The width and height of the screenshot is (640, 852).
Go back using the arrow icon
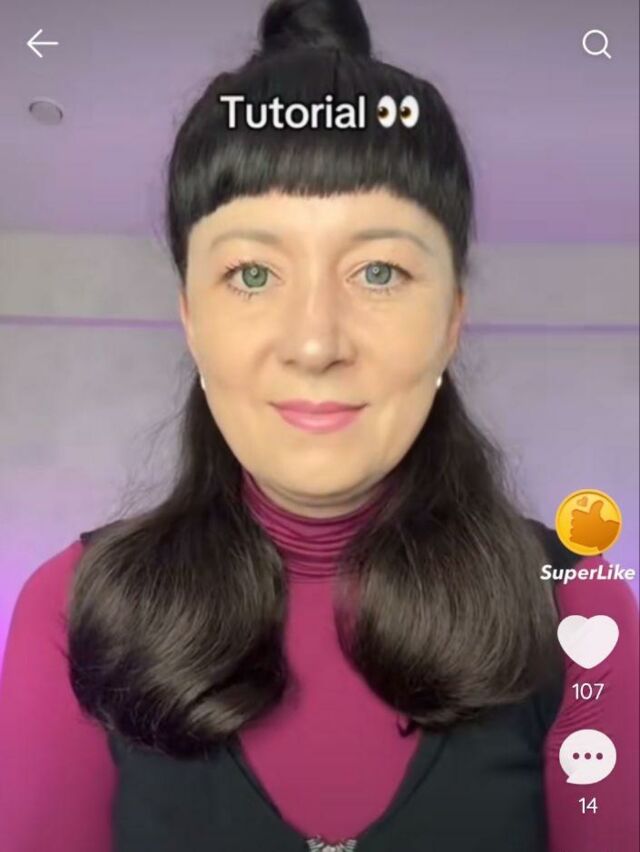click(42, 43)
